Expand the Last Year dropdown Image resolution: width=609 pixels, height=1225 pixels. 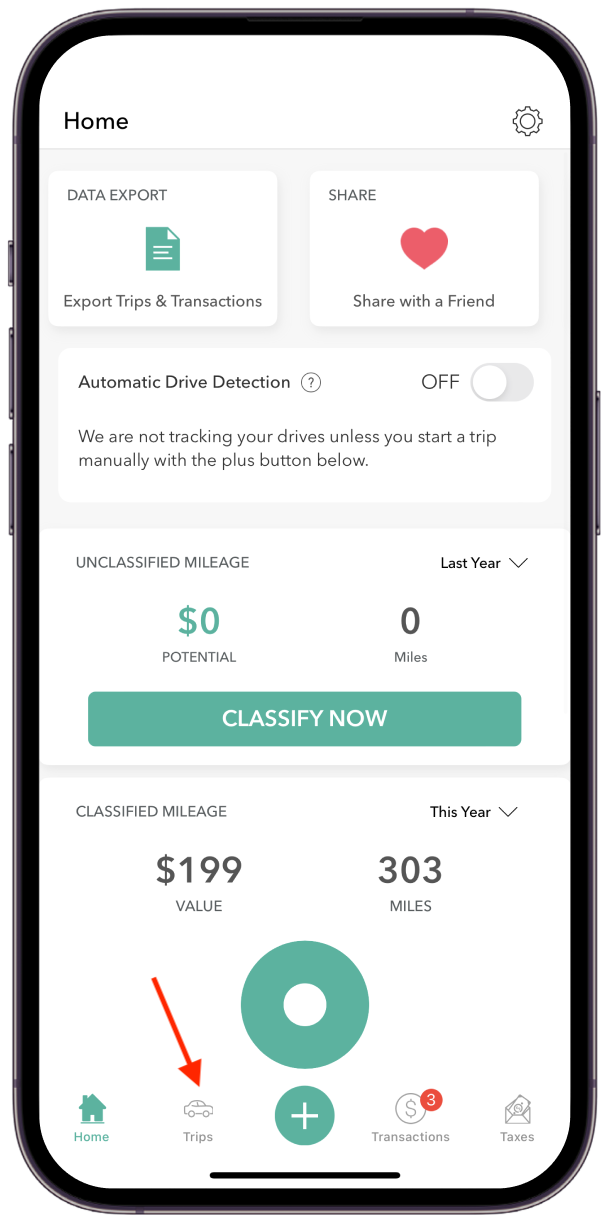484,563
